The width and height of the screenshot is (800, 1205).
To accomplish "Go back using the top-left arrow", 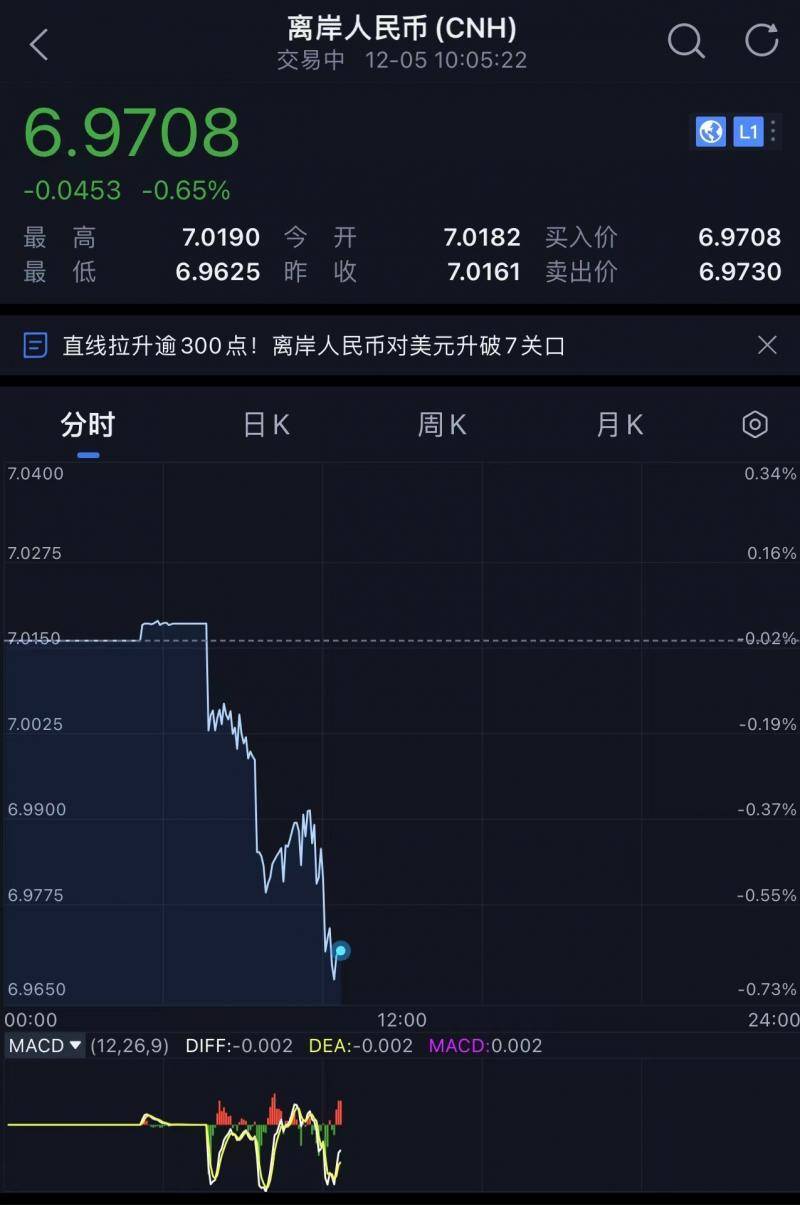I will click(x=39, y=44).
